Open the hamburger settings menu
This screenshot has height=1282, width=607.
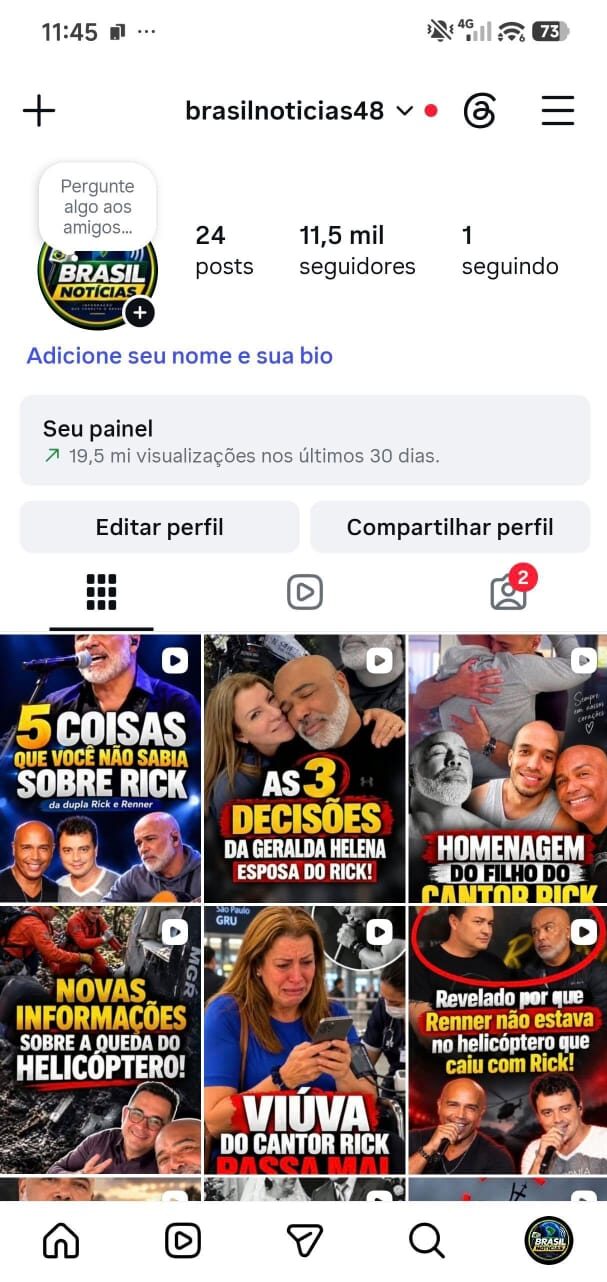(558, 111)
